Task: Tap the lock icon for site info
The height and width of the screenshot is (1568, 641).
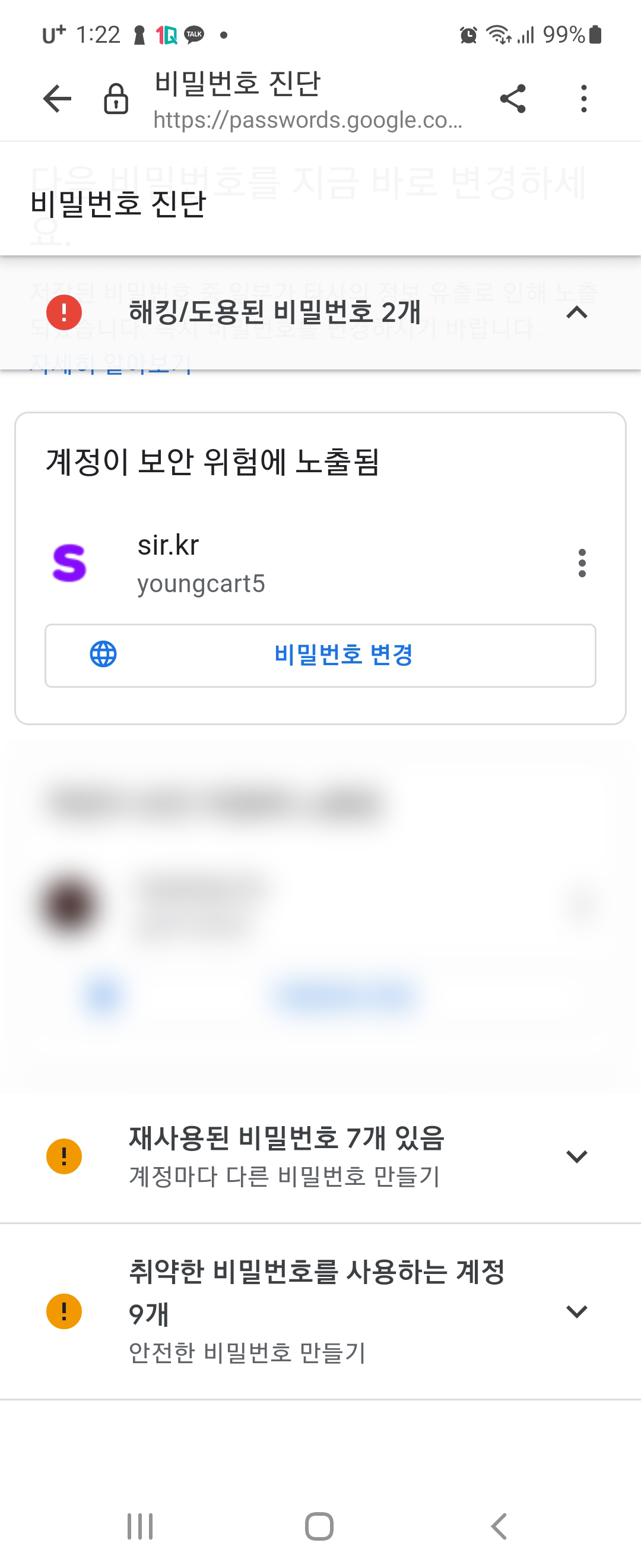Action: pyautogui.click(x=116, y=99)
